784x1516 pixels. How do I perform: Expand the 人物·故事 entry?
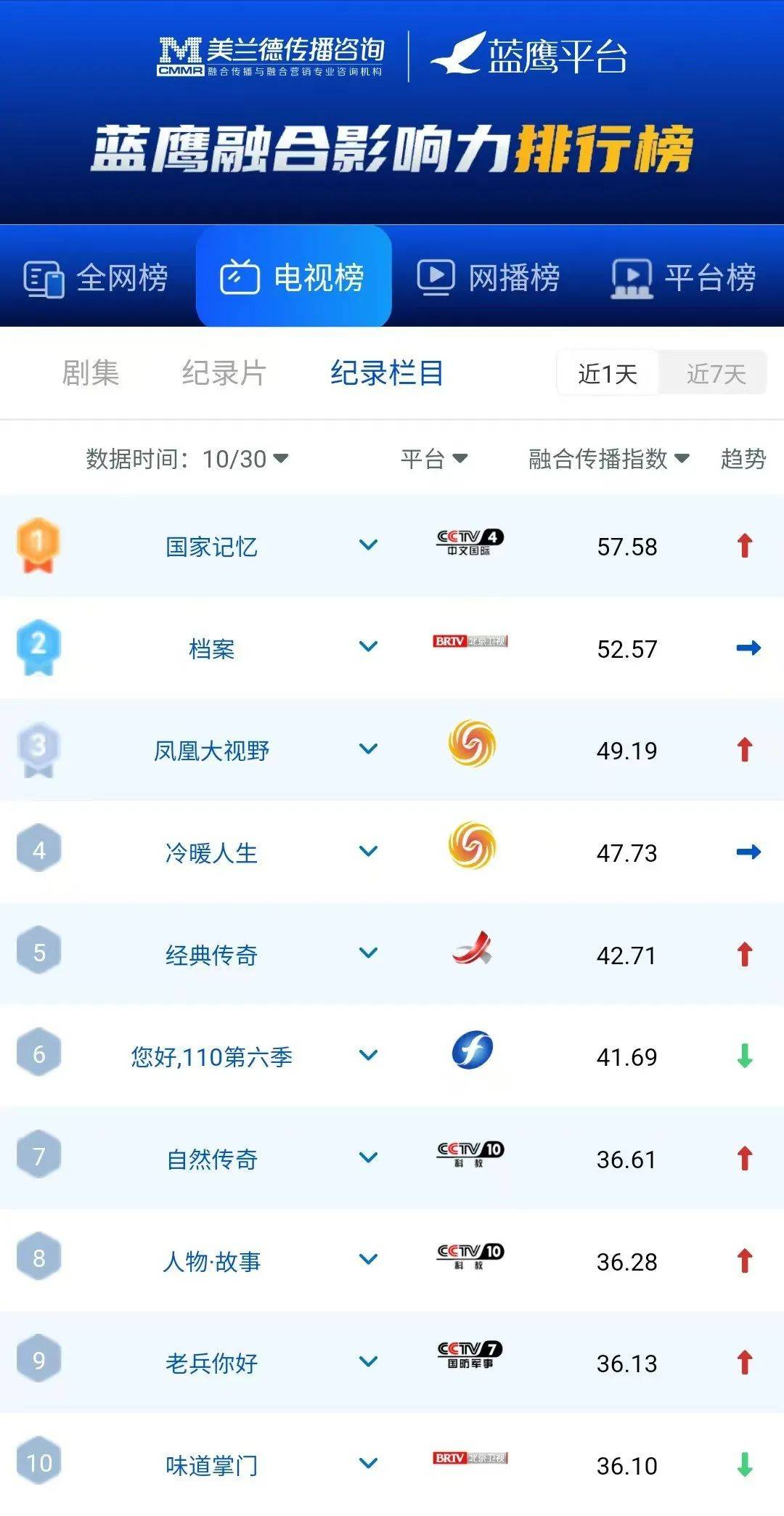369,1260
